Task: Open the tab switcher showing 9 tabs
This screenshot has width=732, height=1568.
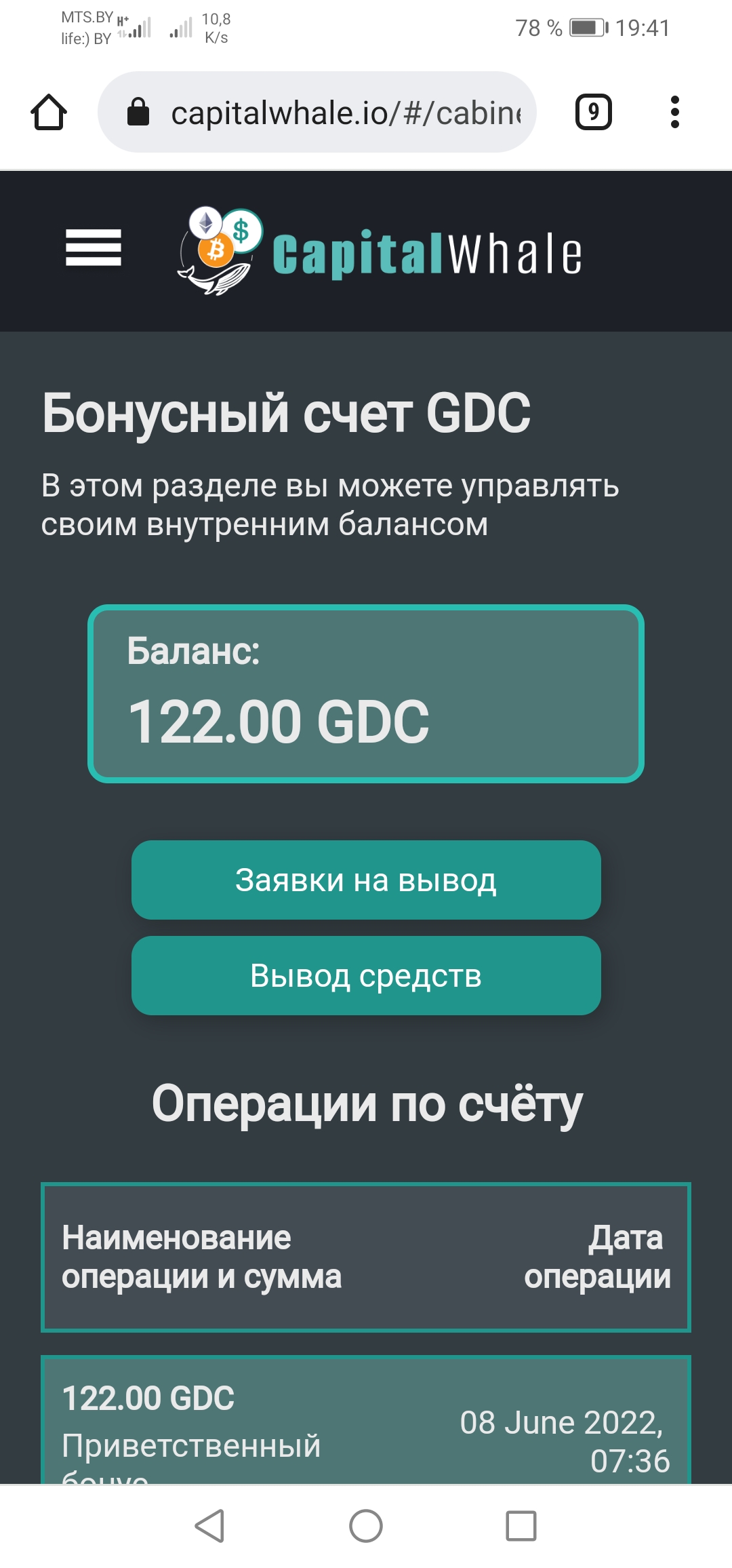Action: pyautogui.click(x=593, y=111)
